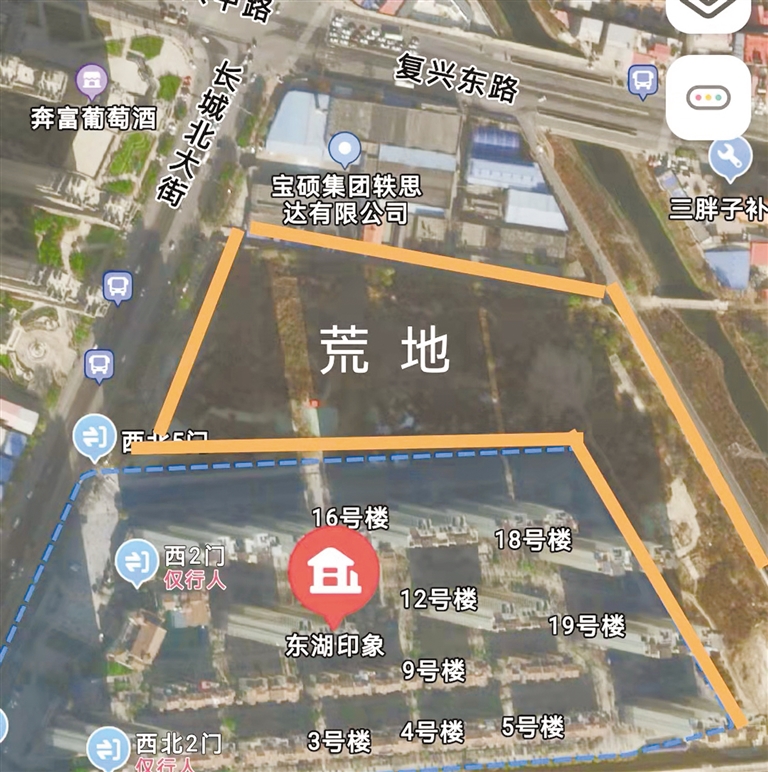Open the 宝硕集团轶思达有限公司 place marker

click(345, 150)
